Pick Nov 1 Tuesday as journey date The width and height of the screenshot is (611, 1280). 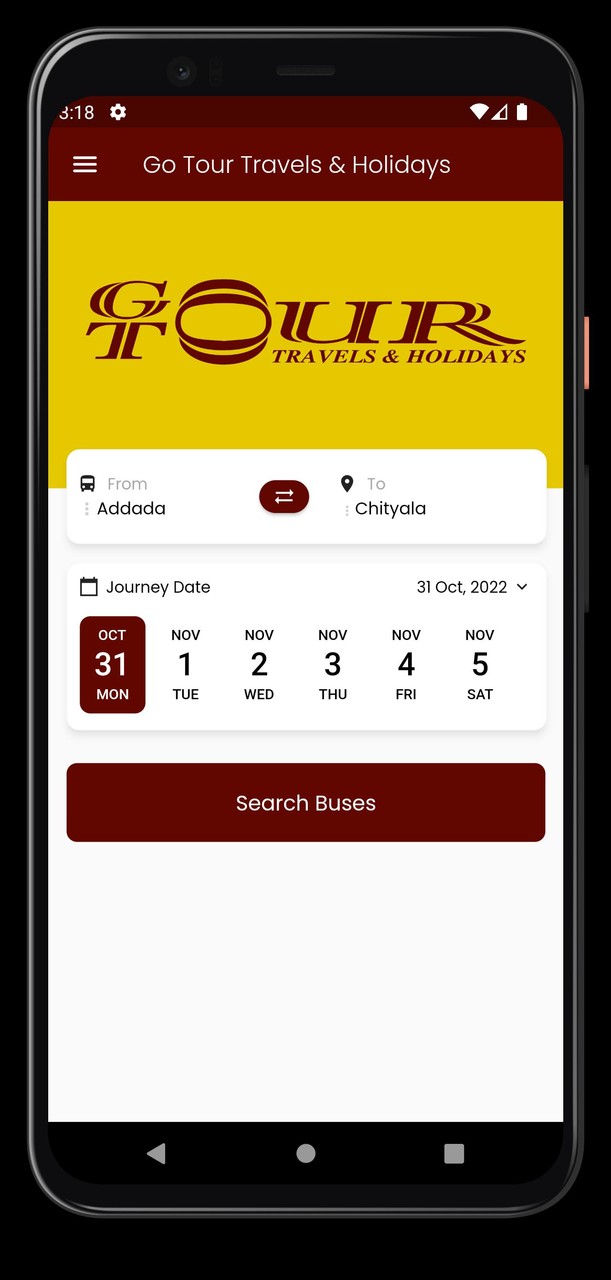pos(186,665)
